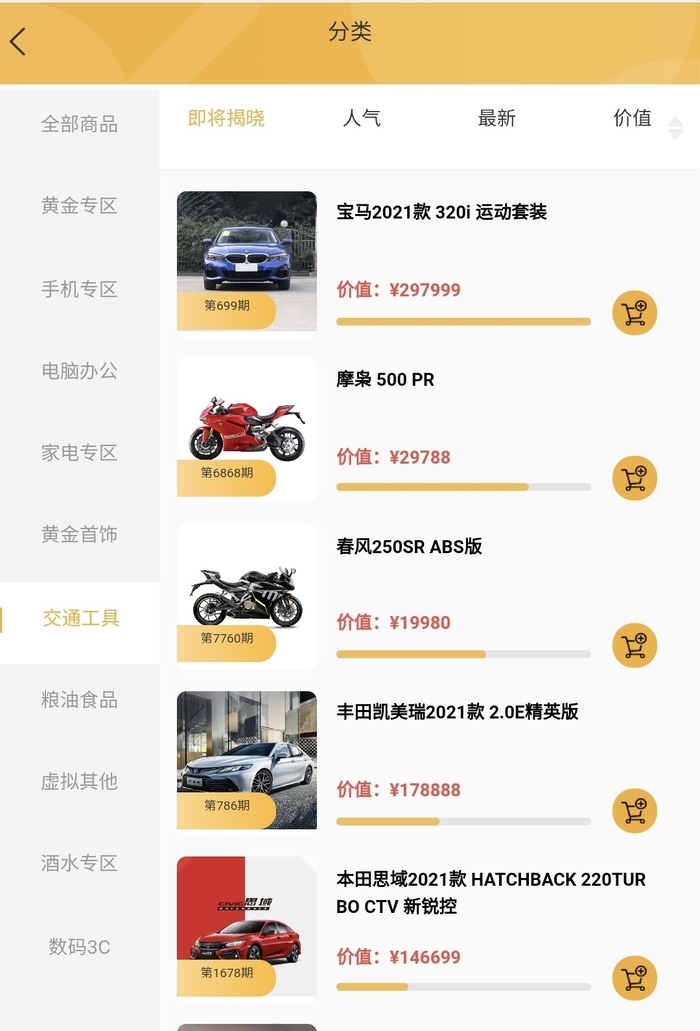Image resolution: width=700 pixels, height=1031 pixels.
Task: Go back using the top-left arrow
Action: tap(18, 42)
